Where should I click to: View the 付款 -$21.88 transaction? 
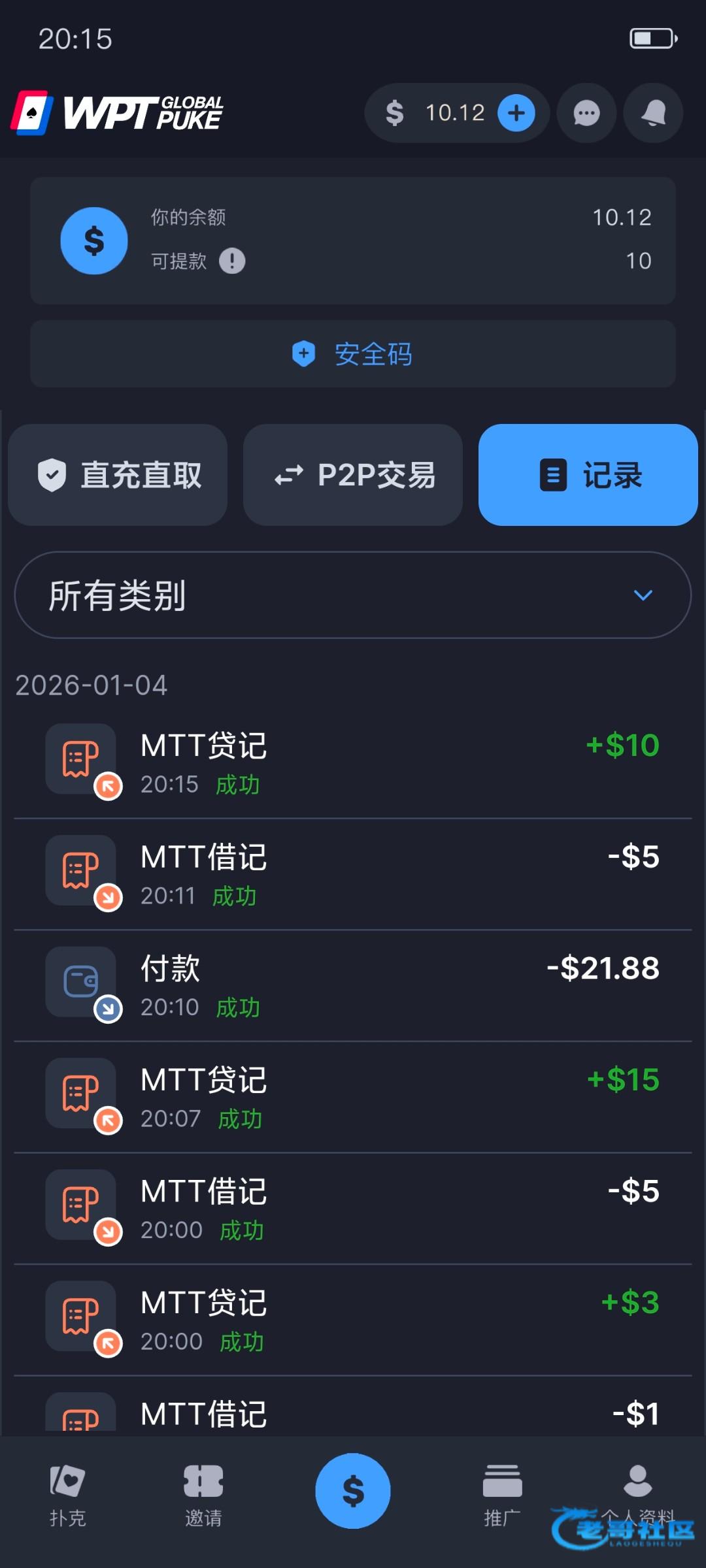point(353,985)
